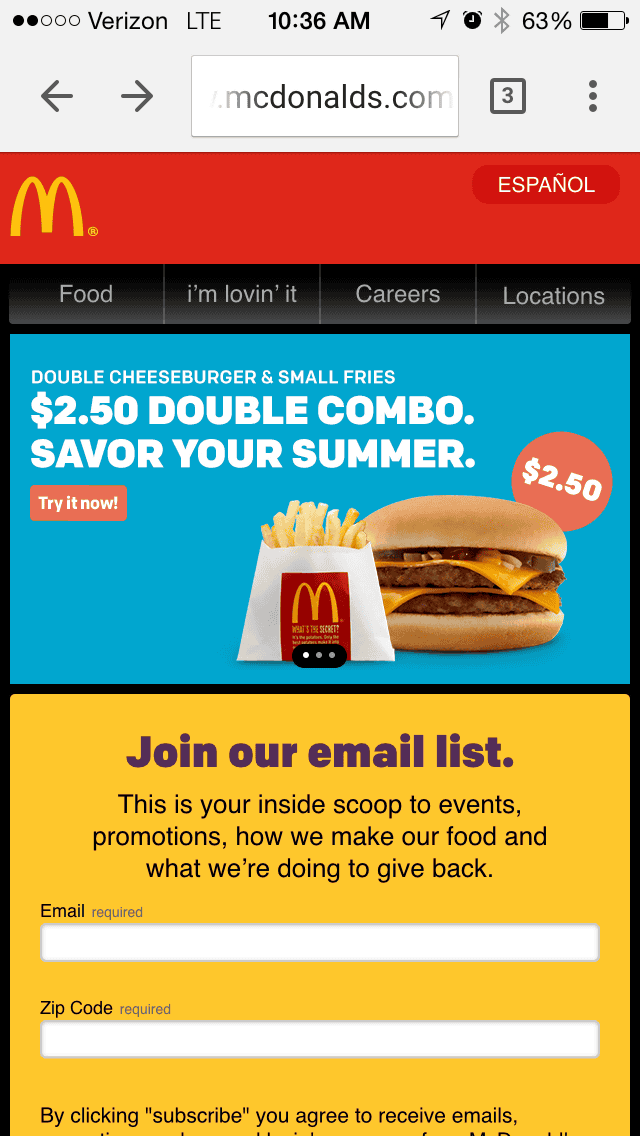Open the tab switcher showing 3 tabs

[507, 96]
